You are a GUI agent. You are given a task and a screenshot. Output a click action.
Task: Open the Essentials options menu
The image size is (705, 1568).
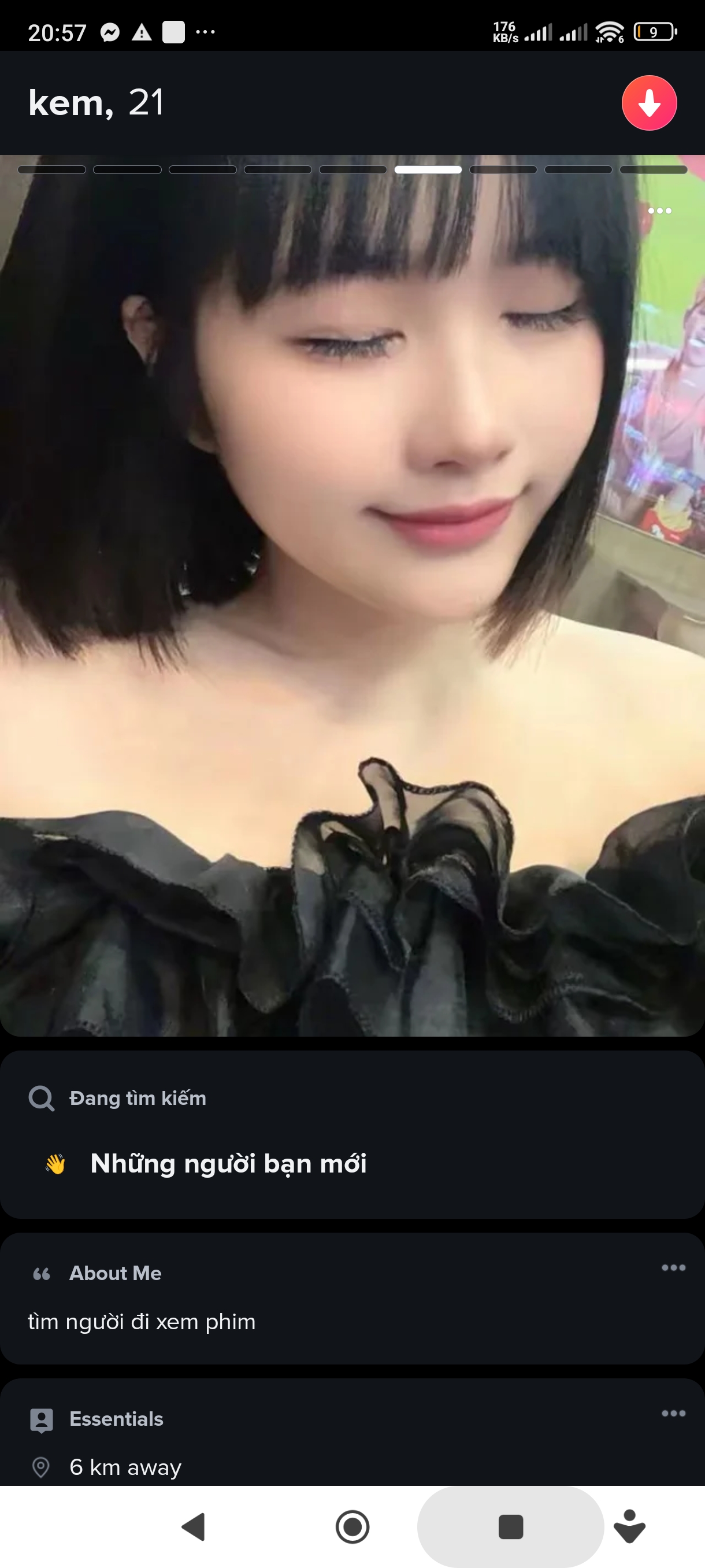pyautogui.click(x=673, y=1414)
